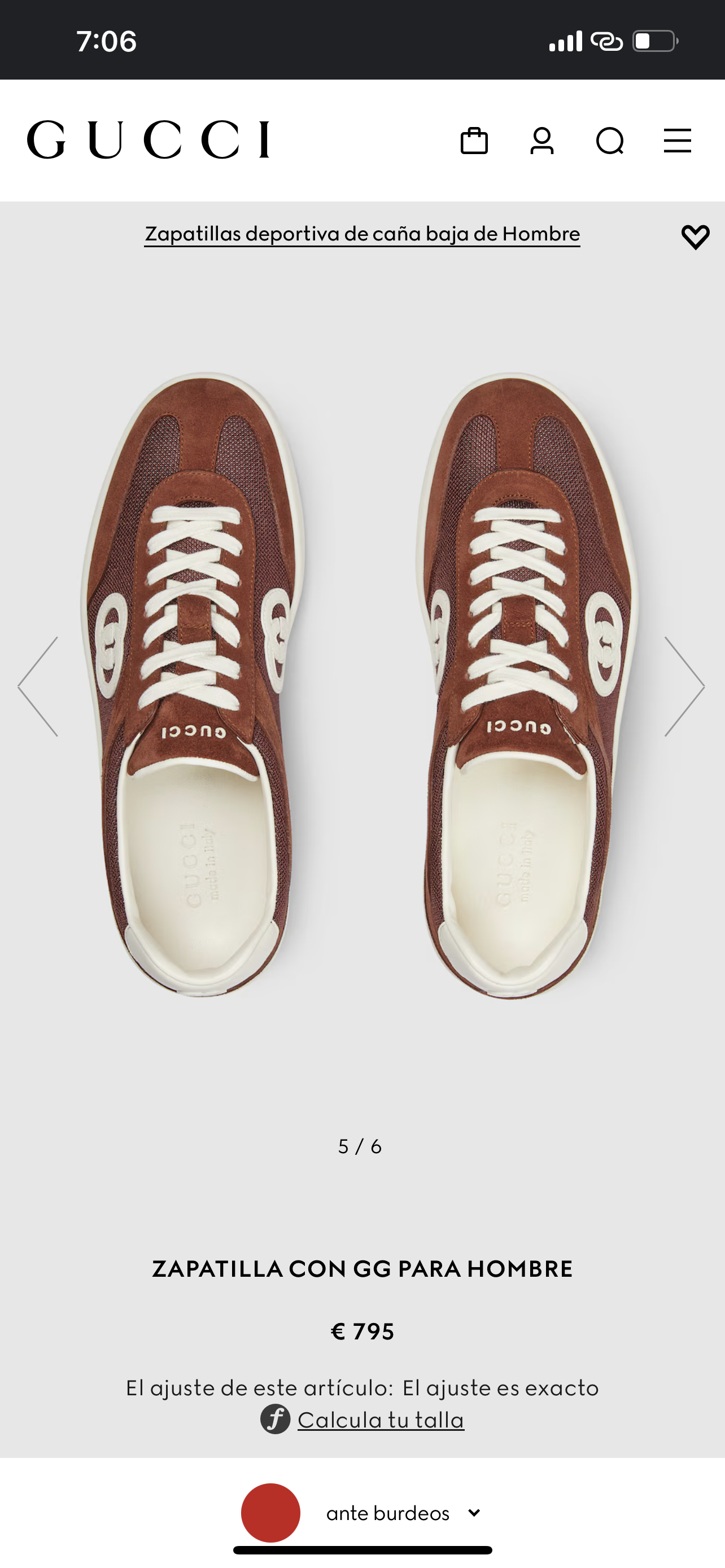Open Calcula tu talla size calculator

click(381, 1420)
